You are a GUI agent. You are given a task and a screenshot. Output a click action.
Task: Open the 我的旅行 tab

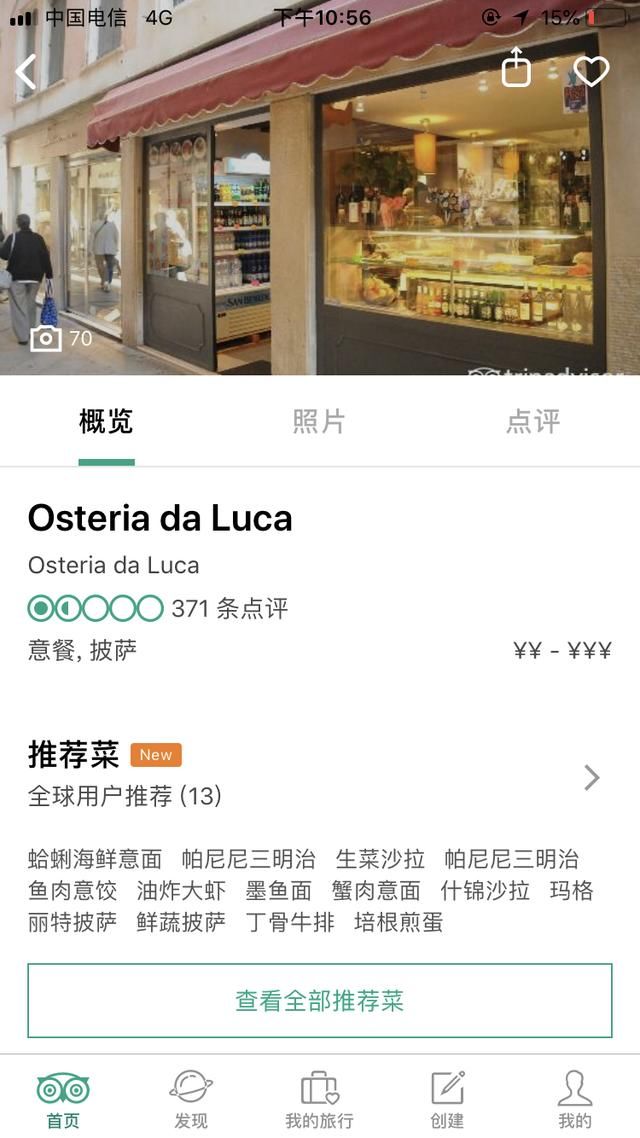tap(319, 1098)
